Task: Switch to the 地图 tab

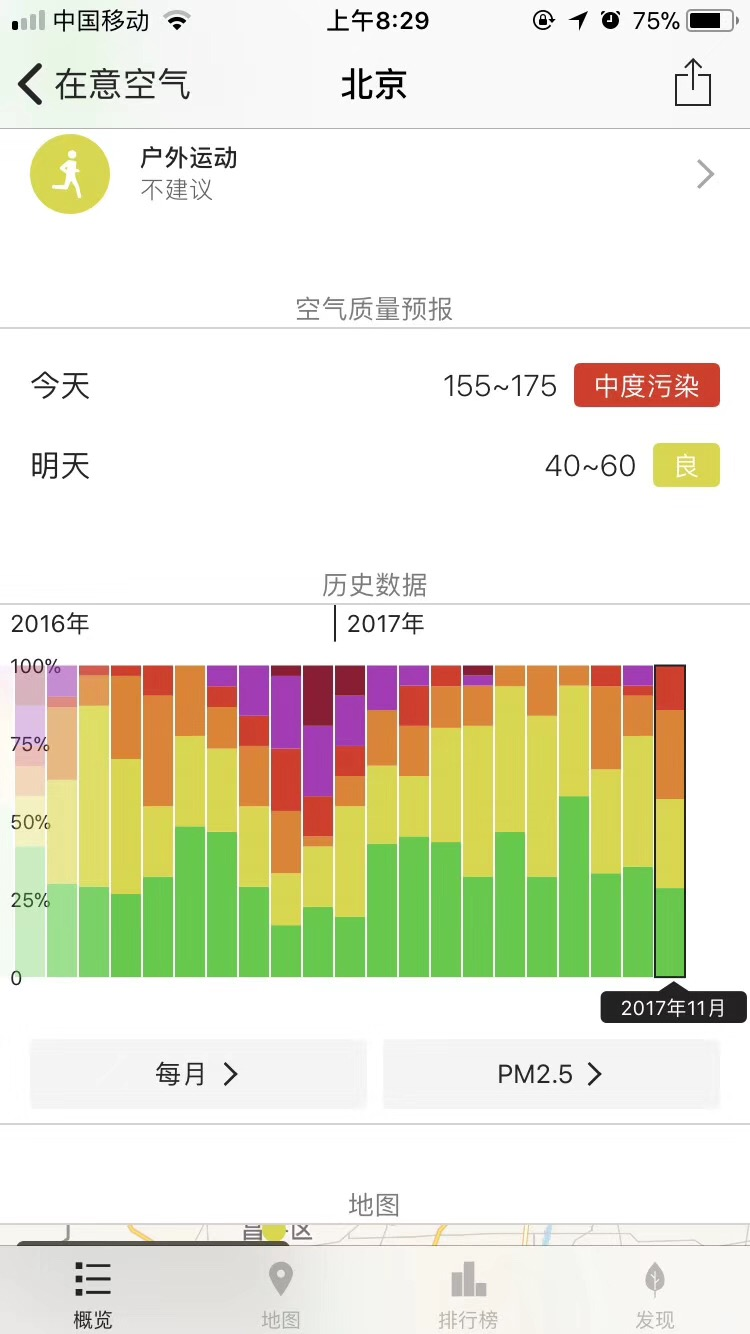Action: click(x=280, y=1294)
